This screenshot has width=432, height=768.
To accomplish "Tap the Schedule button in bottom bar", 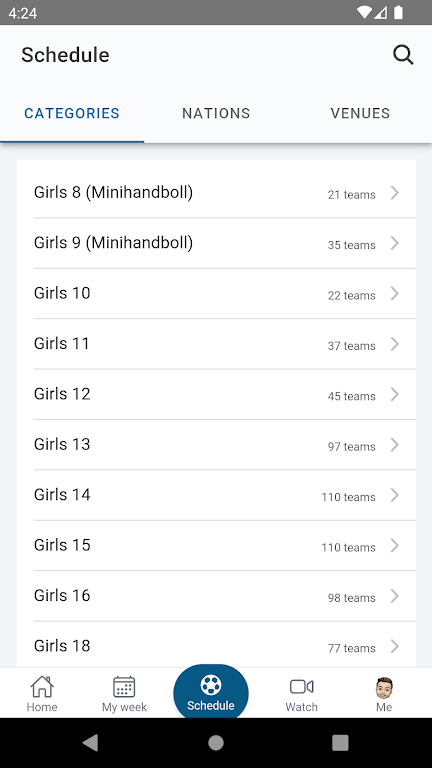I will tap(211, 693).
